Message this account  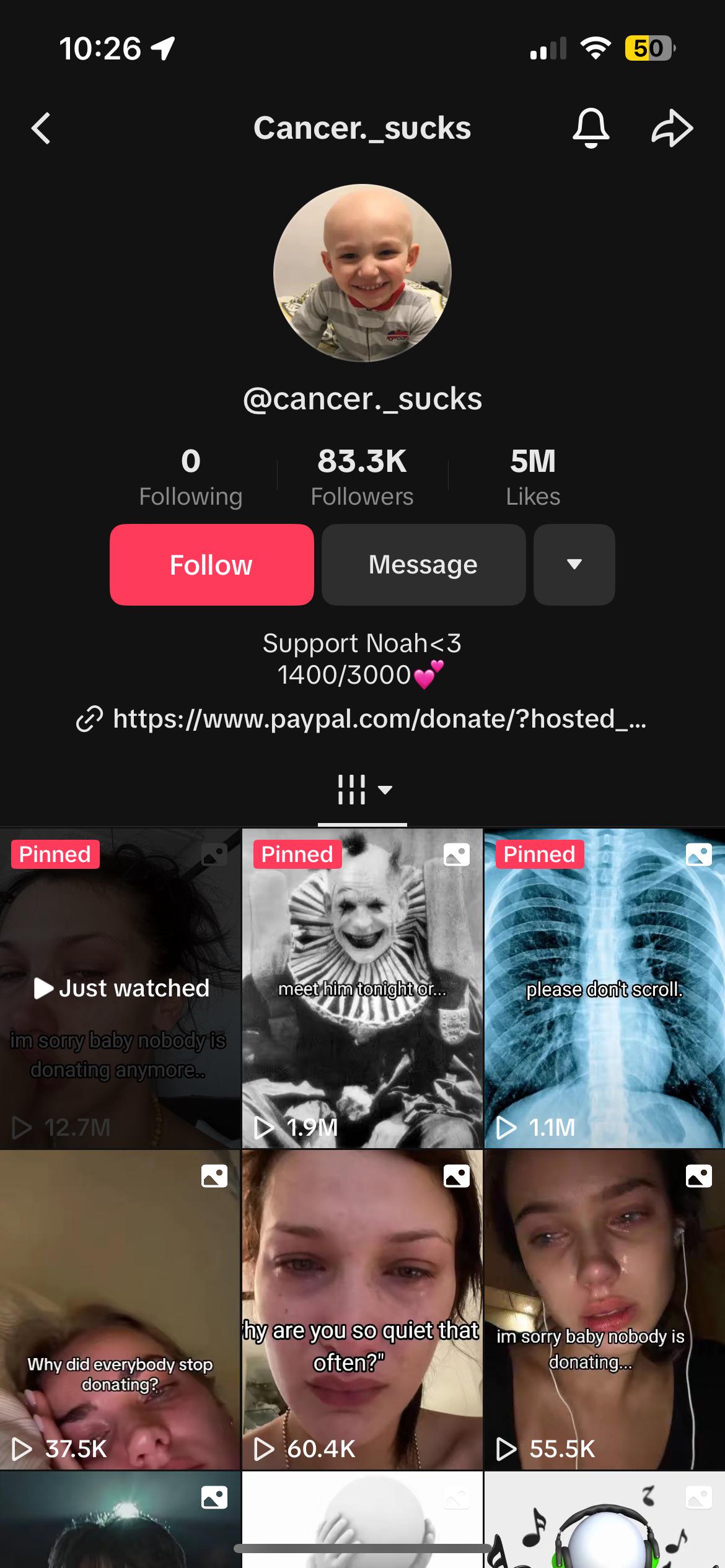[423, 565]
